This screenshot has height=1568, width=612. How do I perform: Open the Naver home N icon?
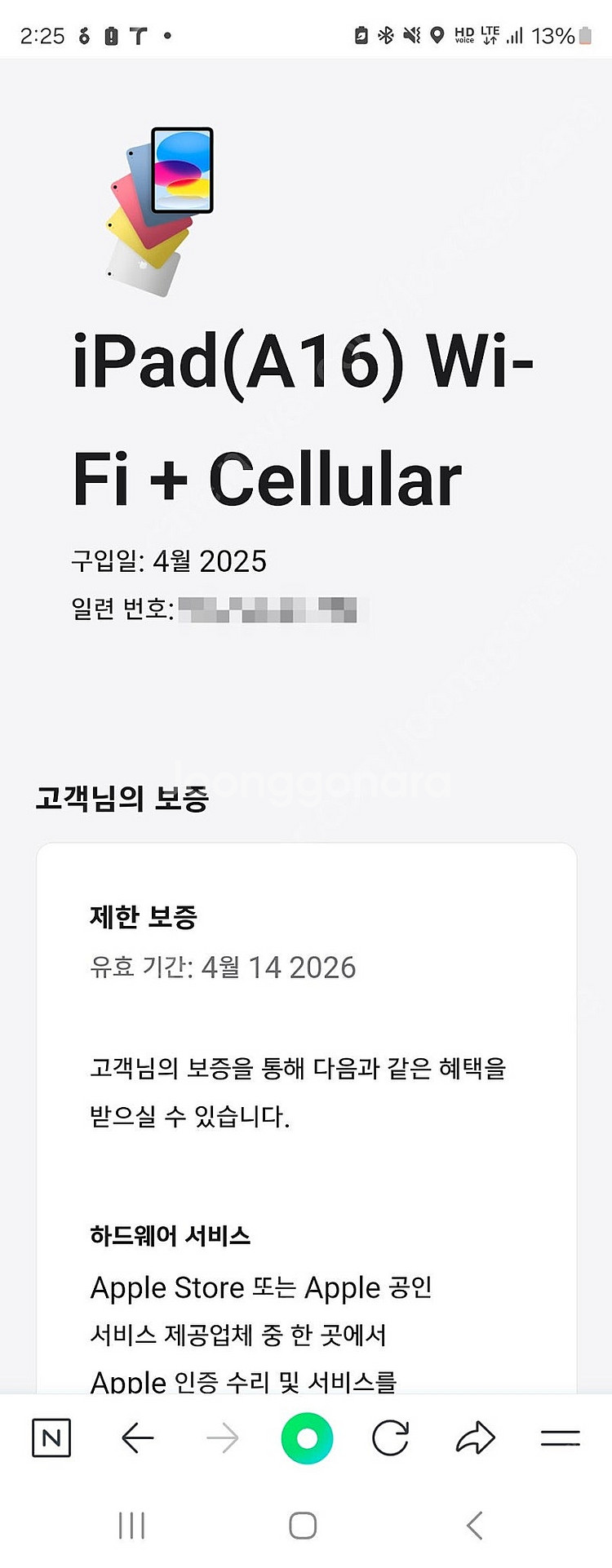[x=51, y=1437]
